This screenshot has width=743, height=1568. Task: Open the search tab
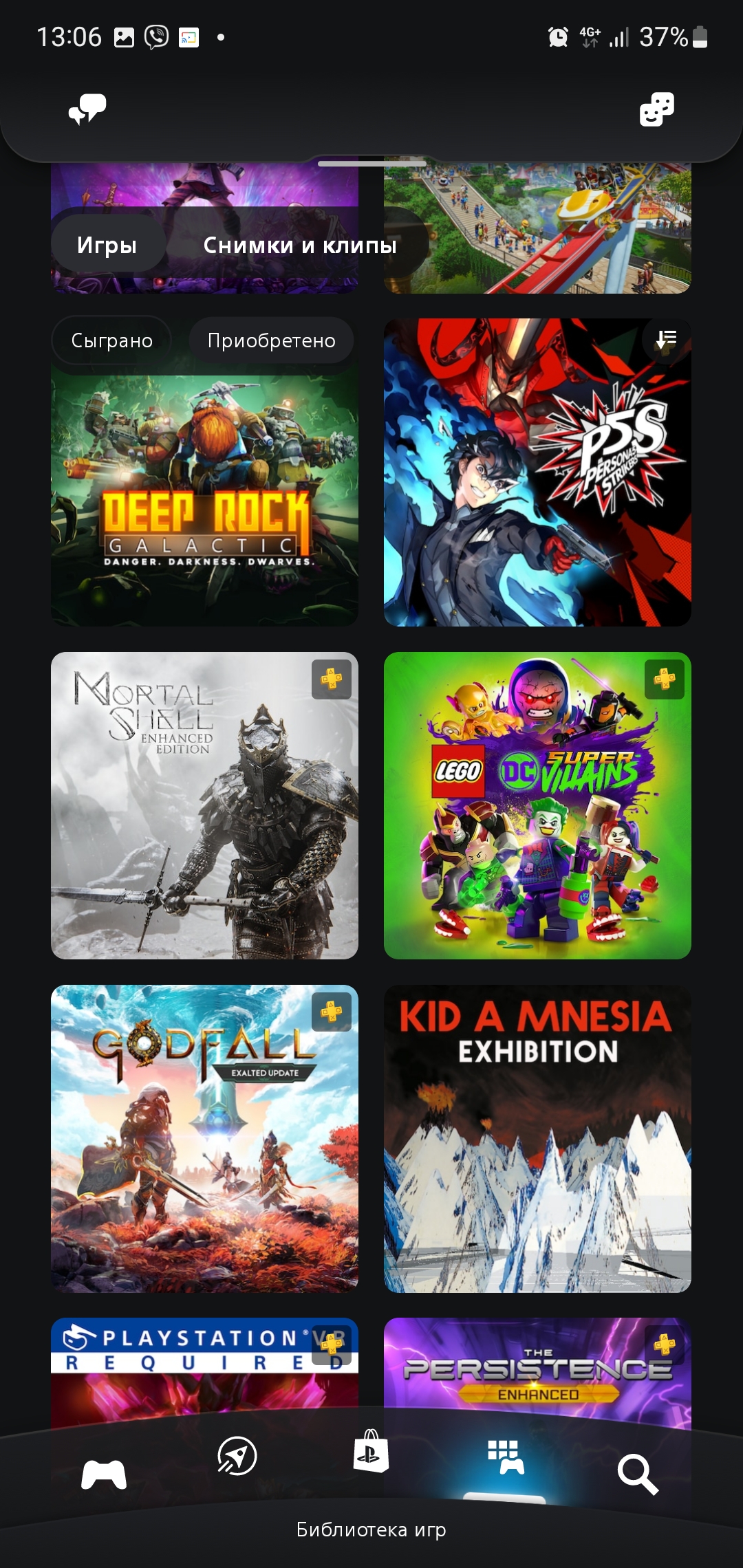(638, 1474)
